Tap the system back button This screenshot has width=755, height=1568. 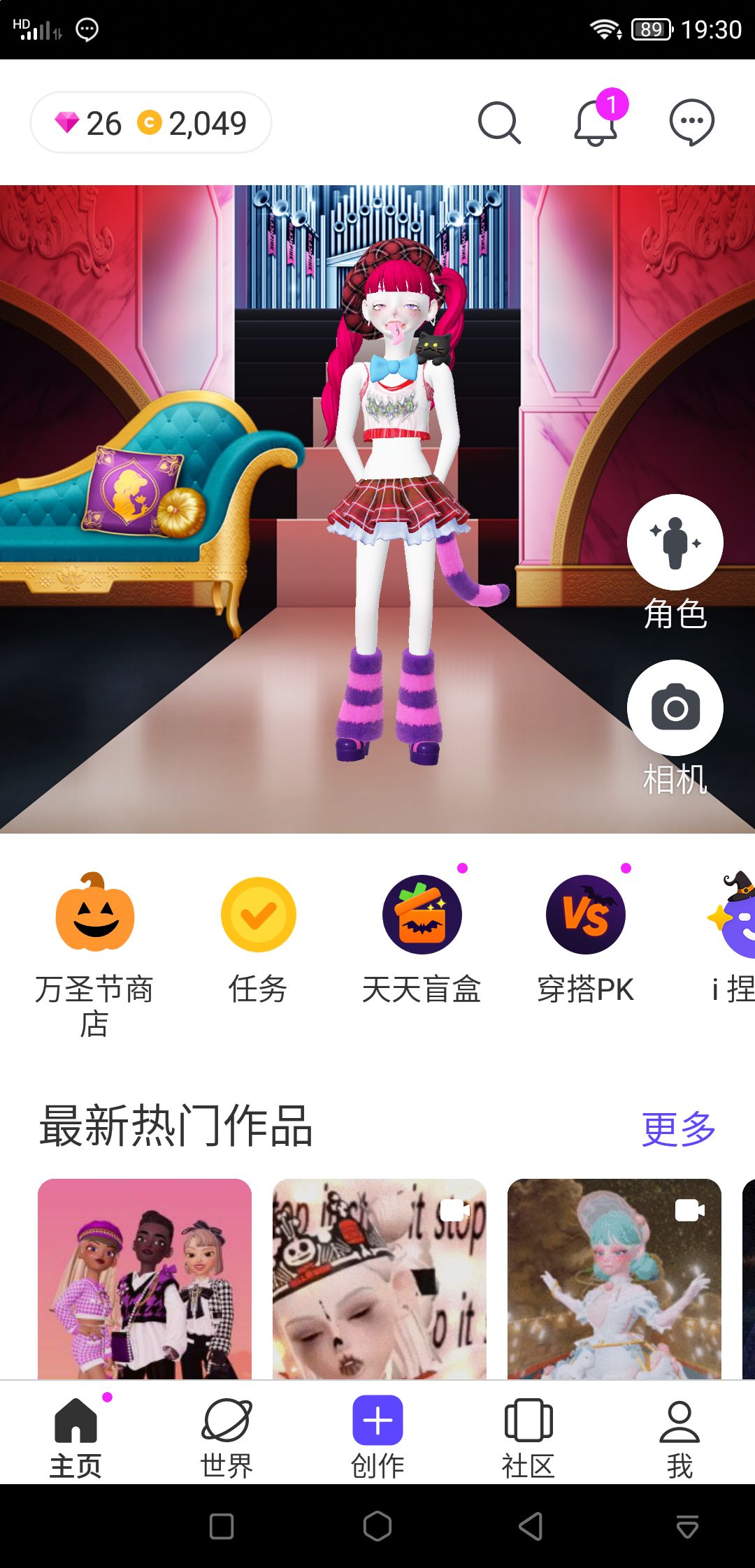pos(531,1526)
